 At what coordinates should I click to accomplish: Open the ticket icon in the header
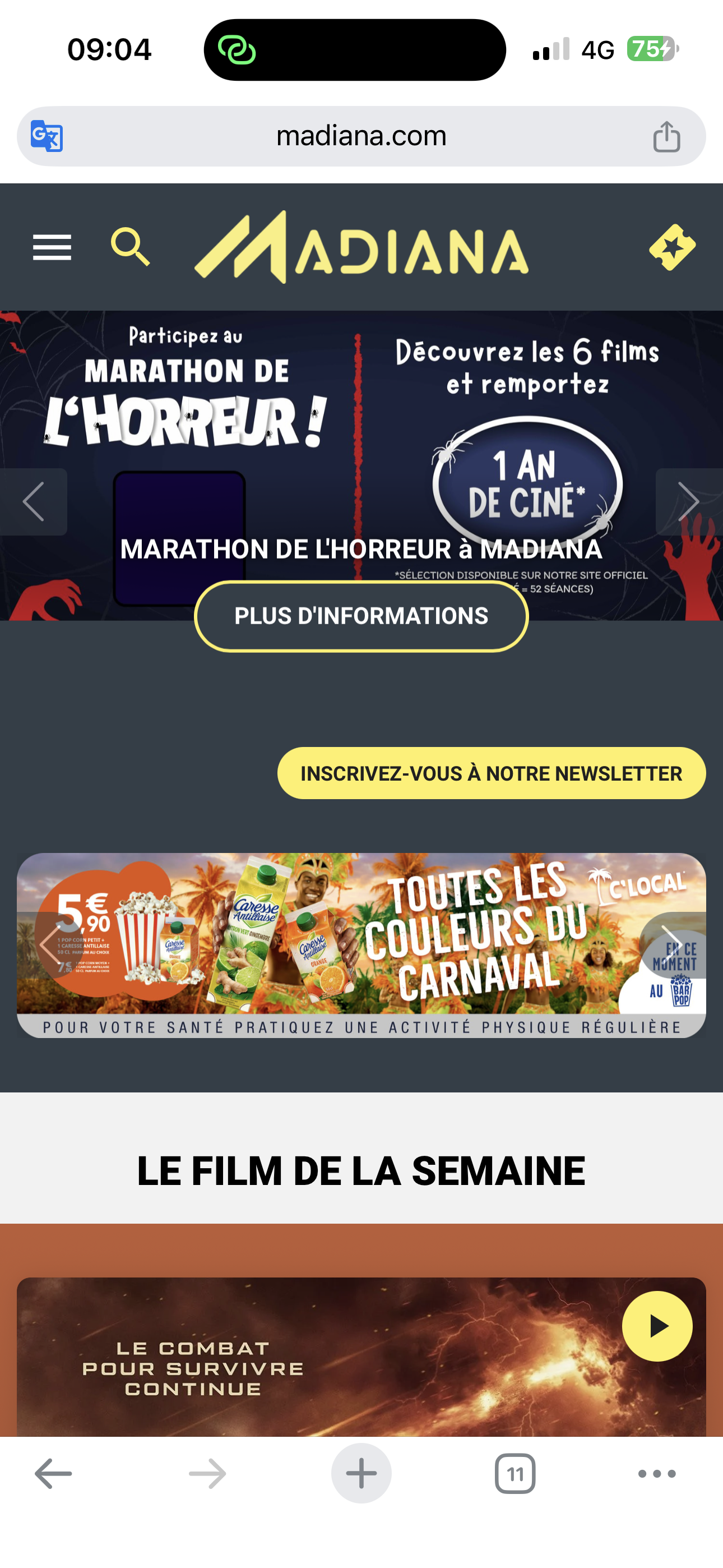672,247
